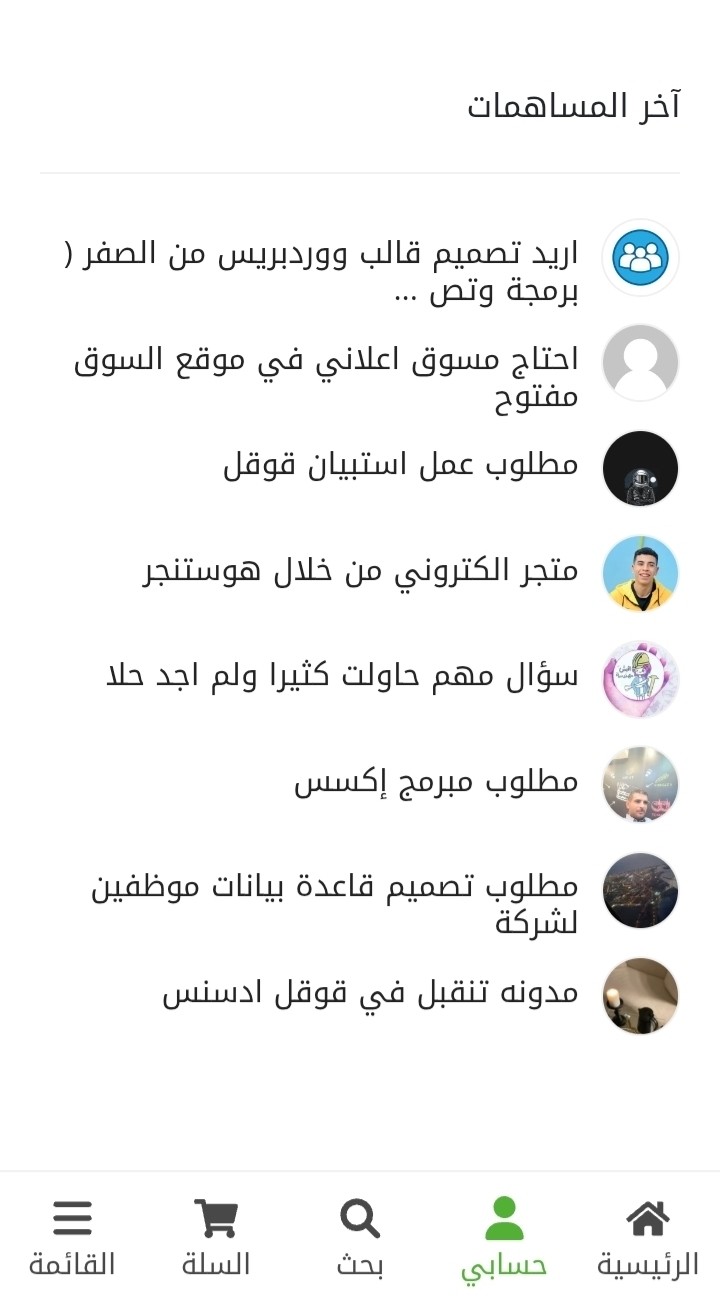Open post متجر الكتروني من خلال هوستنجر

360,571
